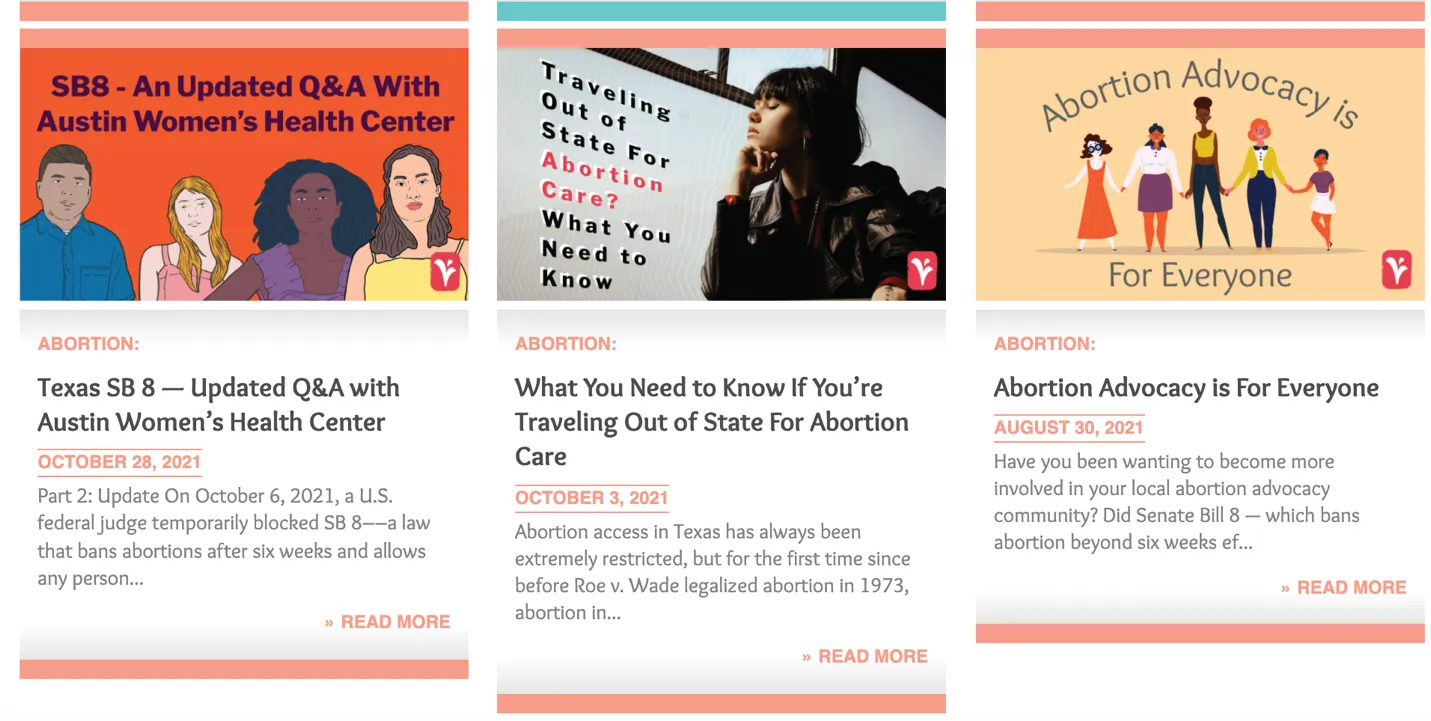The height and width of the screenshot is (721, 1431).
Task: Tap the Texas SB 8 Updated Q&A headline
Action: pos(218,404)
